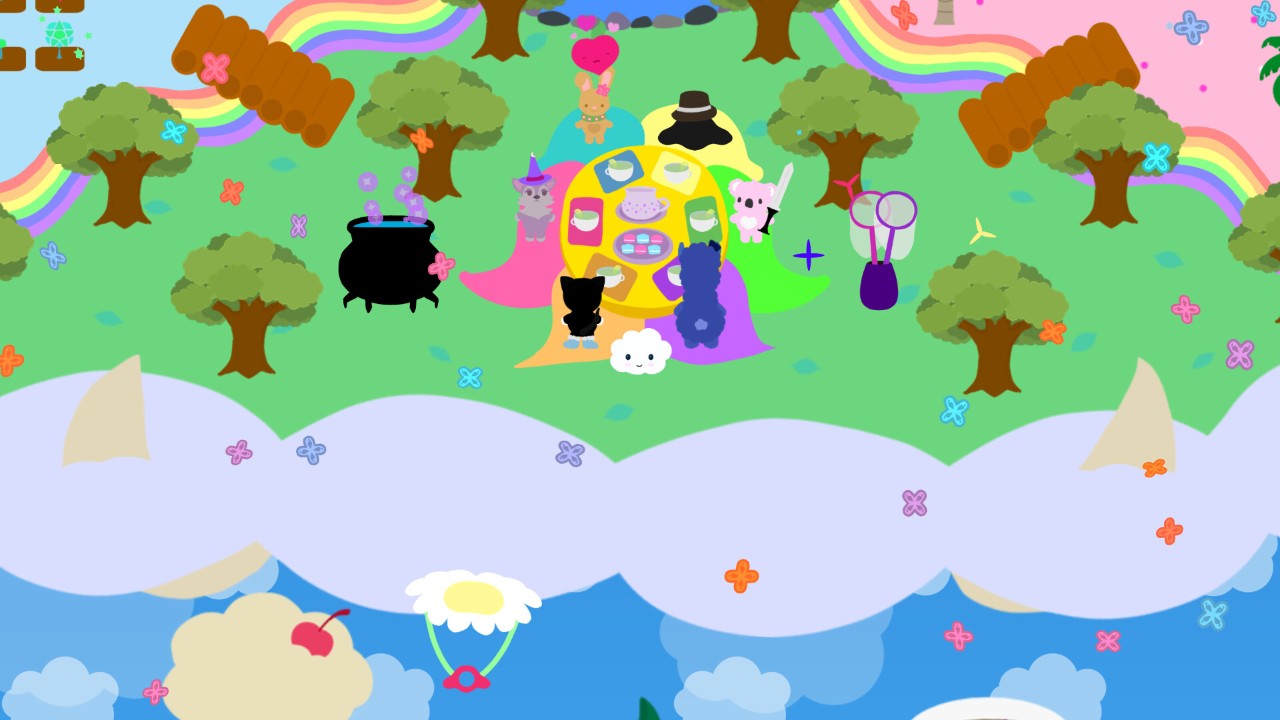This screenshot has width=1280, height=720.
Task: Tap the teapot on the yellow table
Action: click(640, 203)
